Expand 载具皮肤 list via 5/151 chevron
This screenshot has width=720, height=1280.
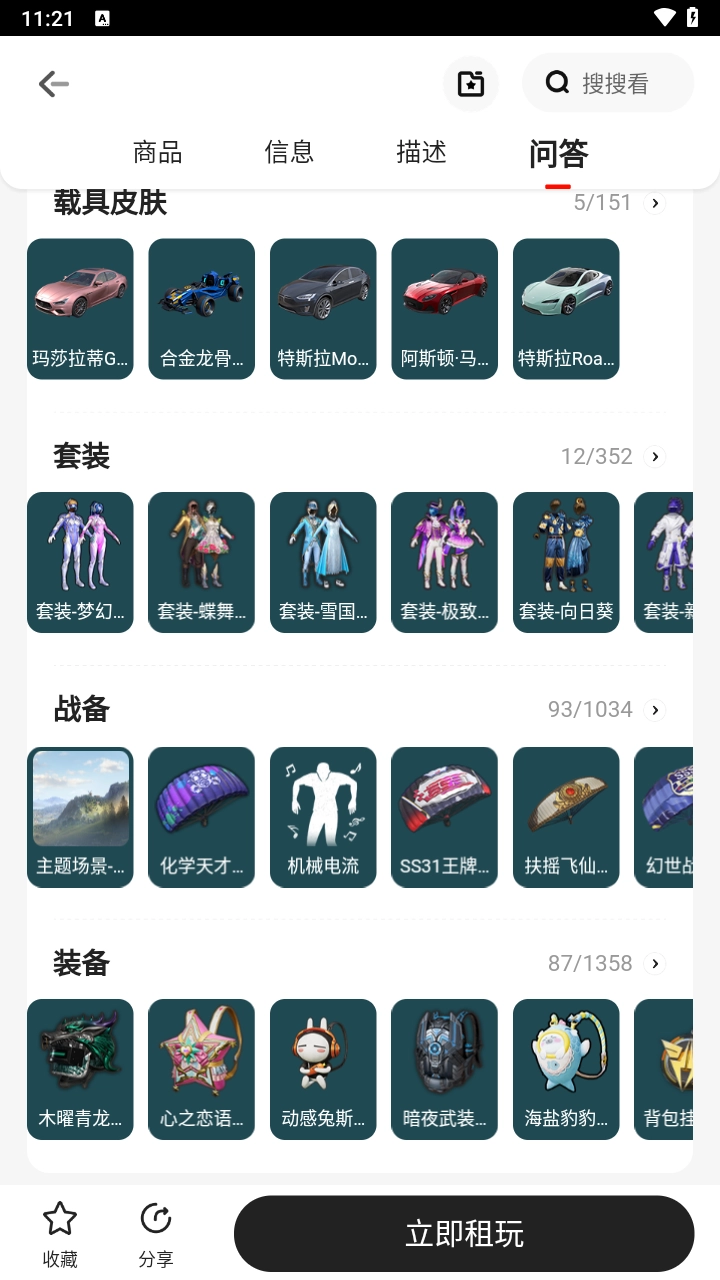pyautogui.click(x=655, y=203)
